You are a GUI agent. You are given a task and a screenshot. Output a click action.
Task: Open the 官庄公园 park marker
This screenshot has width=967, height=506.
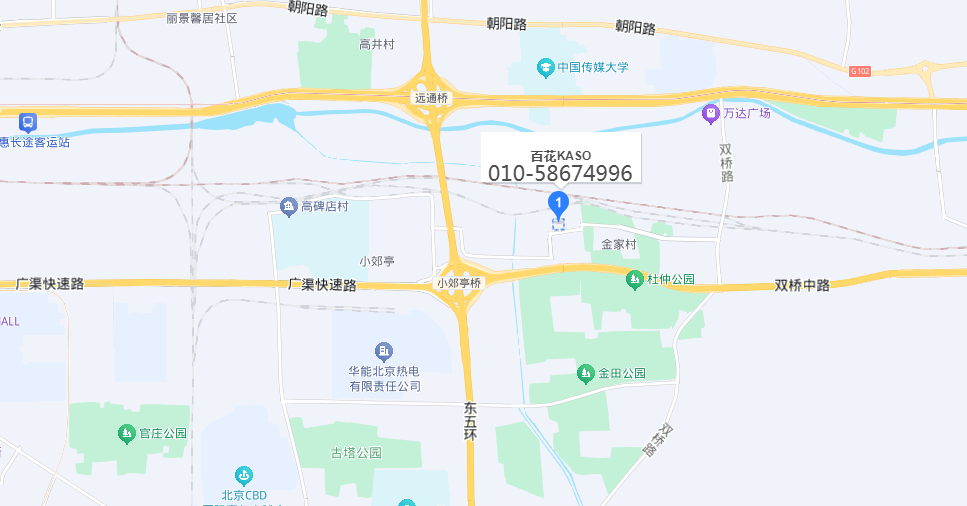(x=127, y=434)
